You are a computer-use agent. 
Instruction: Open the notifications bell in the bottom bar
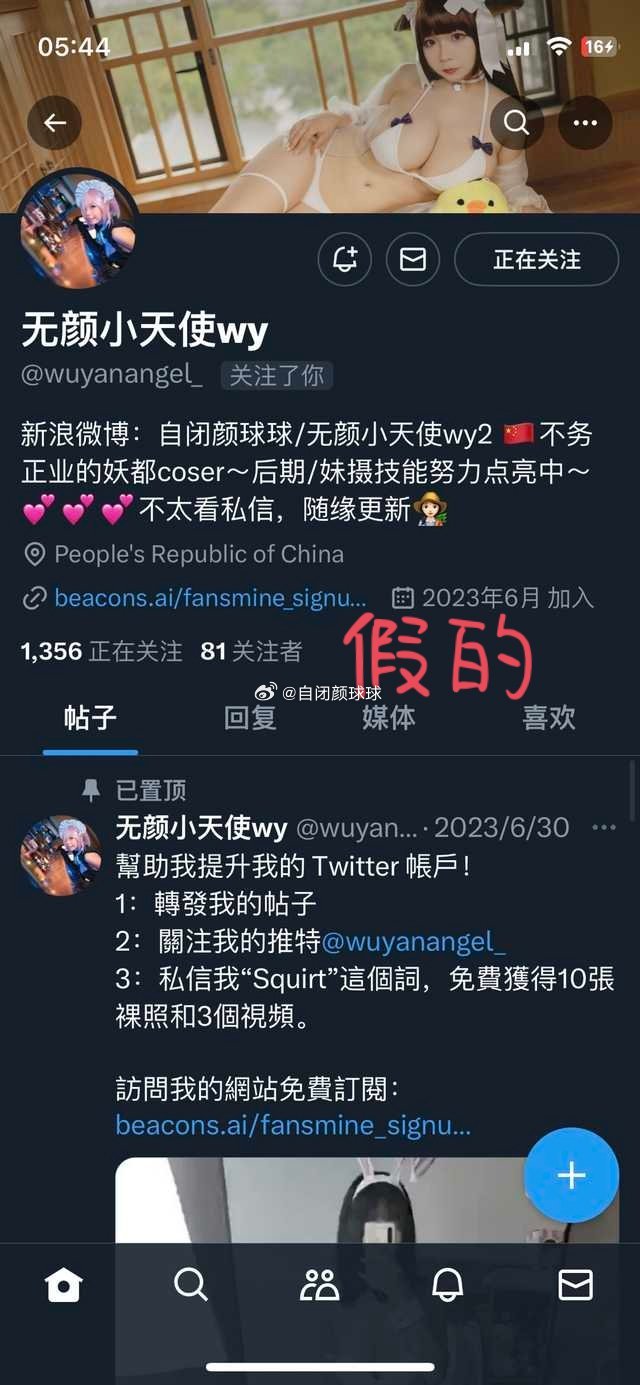click(x=447, y=1285)
